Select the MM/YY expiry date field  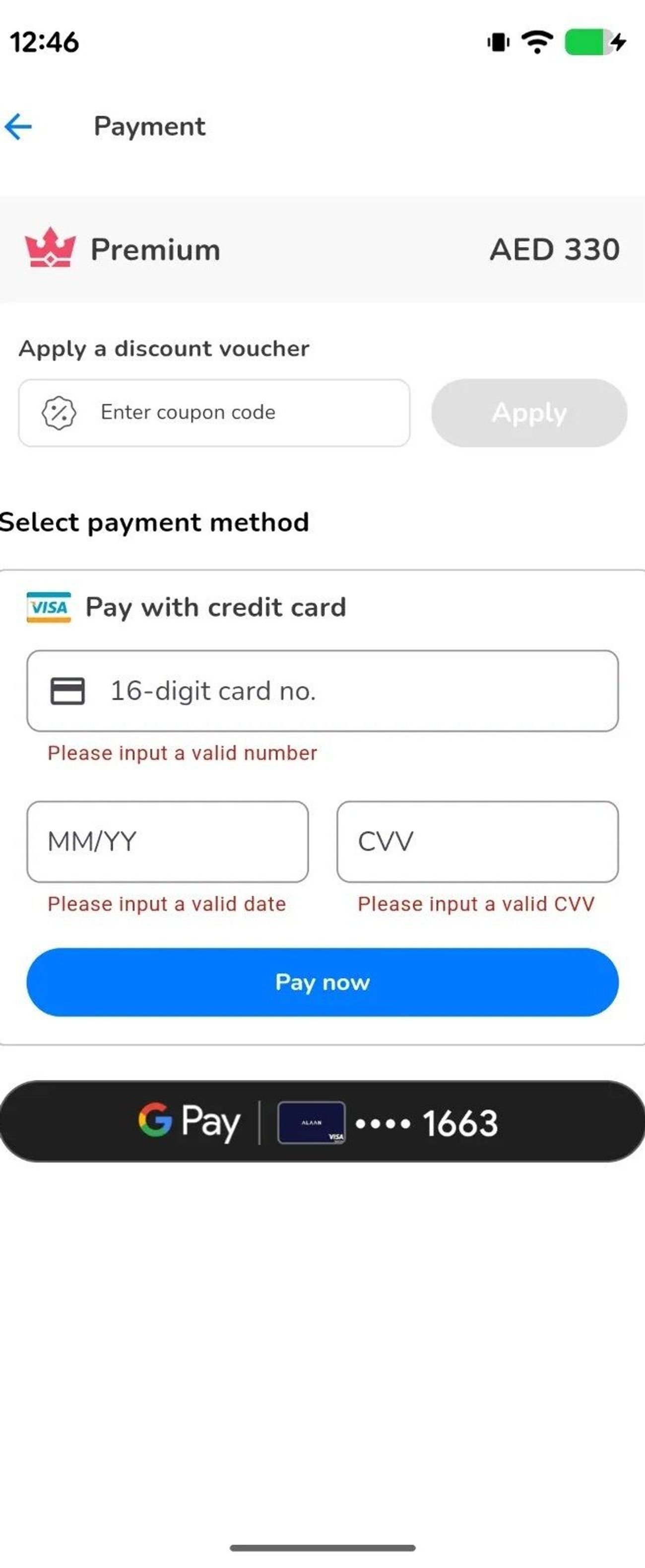tap(168, 841)
